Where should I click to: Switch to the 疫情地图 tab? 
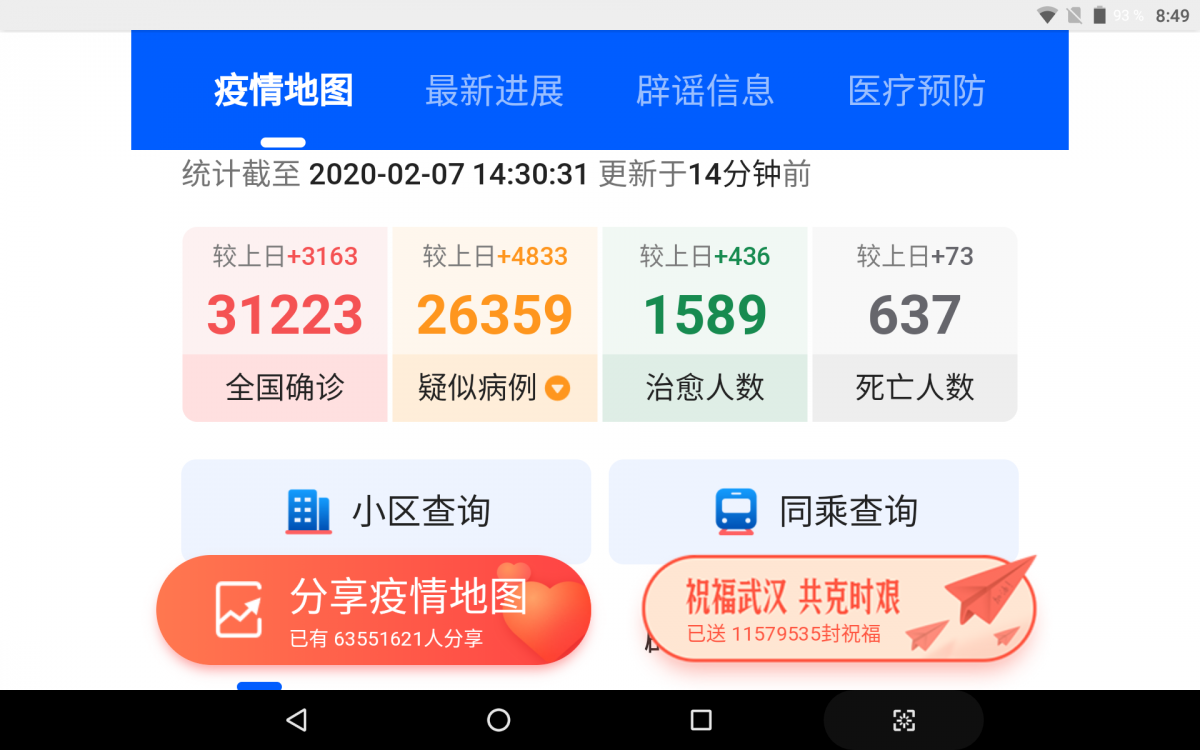(284, 91)
